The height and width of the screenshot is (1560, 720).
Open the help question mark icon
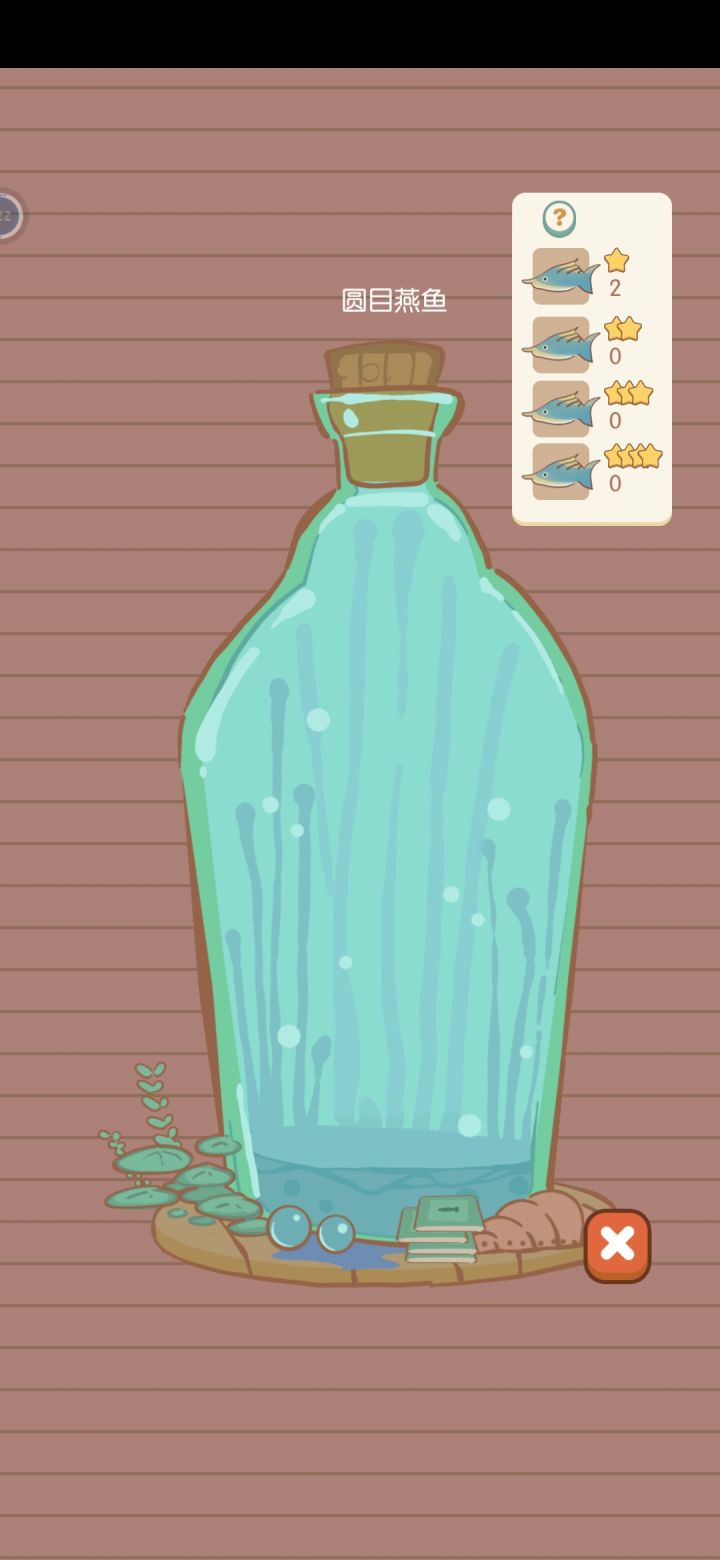point(559,218)
